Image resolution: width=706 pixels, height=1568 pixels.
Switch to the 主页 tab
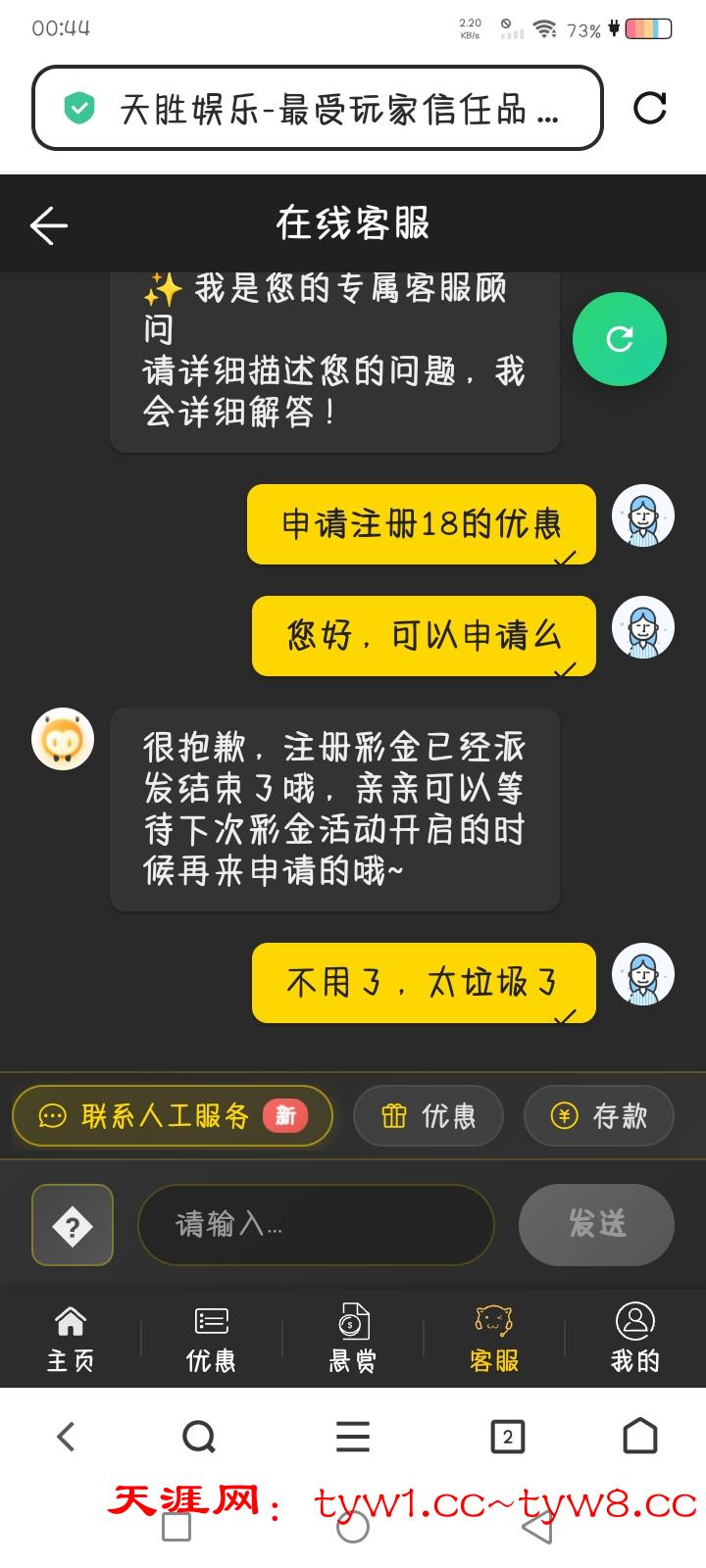tap(71, 1338)
